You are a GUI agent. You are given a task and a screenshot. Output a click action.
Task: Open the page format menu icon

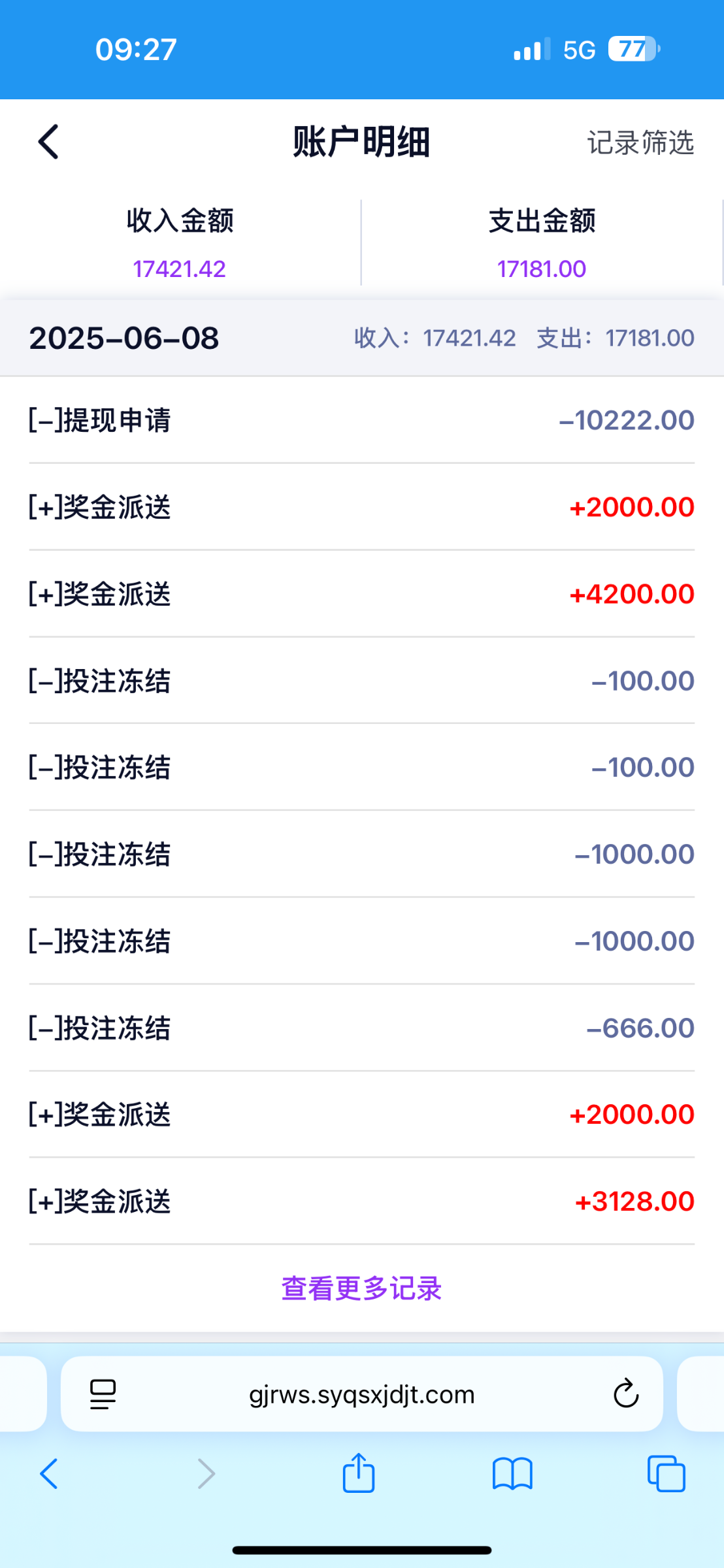coord(103,1394)
